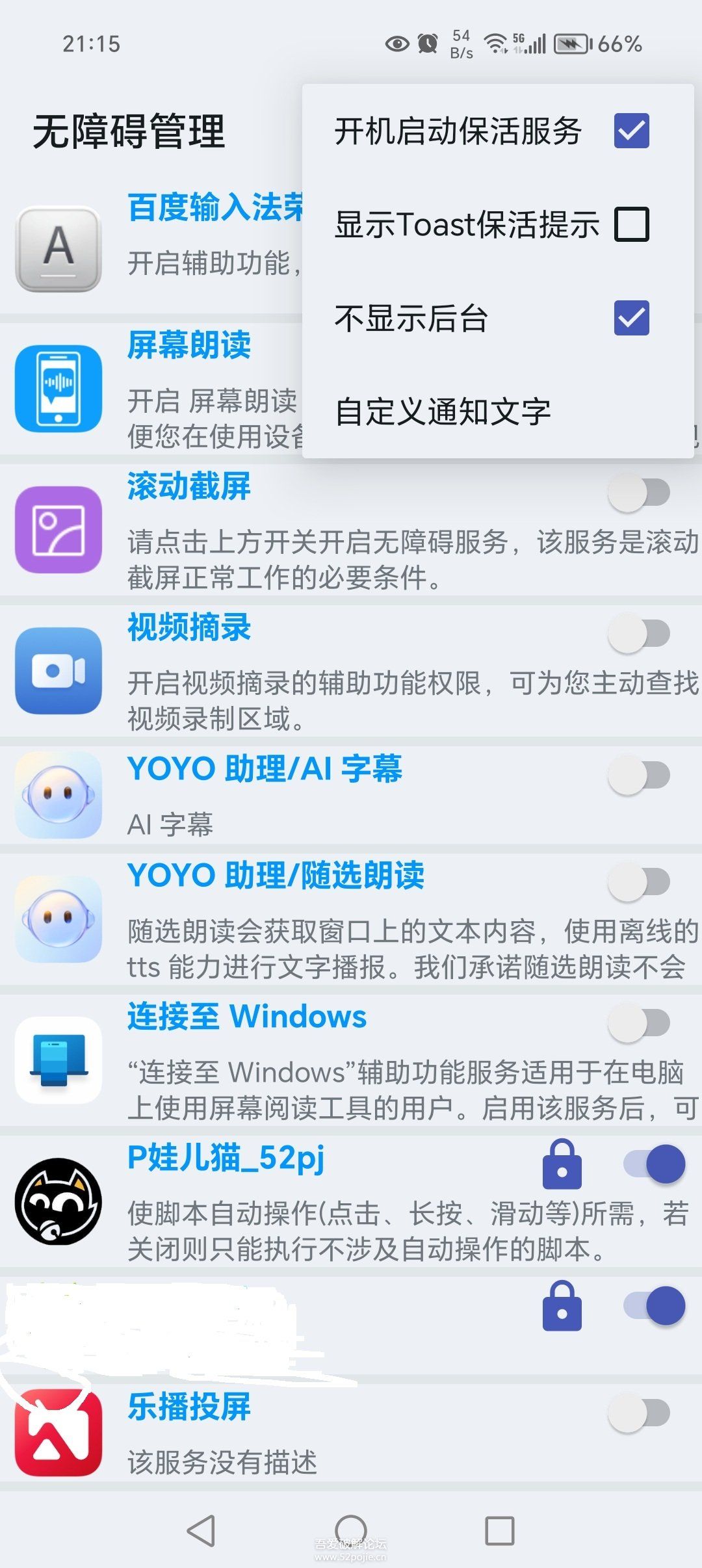The height and width of the screenshot is (1568, 702).
Task: Turn on 滚动截屏 switch
Action: pyautogui.click(x=639, y=493)
